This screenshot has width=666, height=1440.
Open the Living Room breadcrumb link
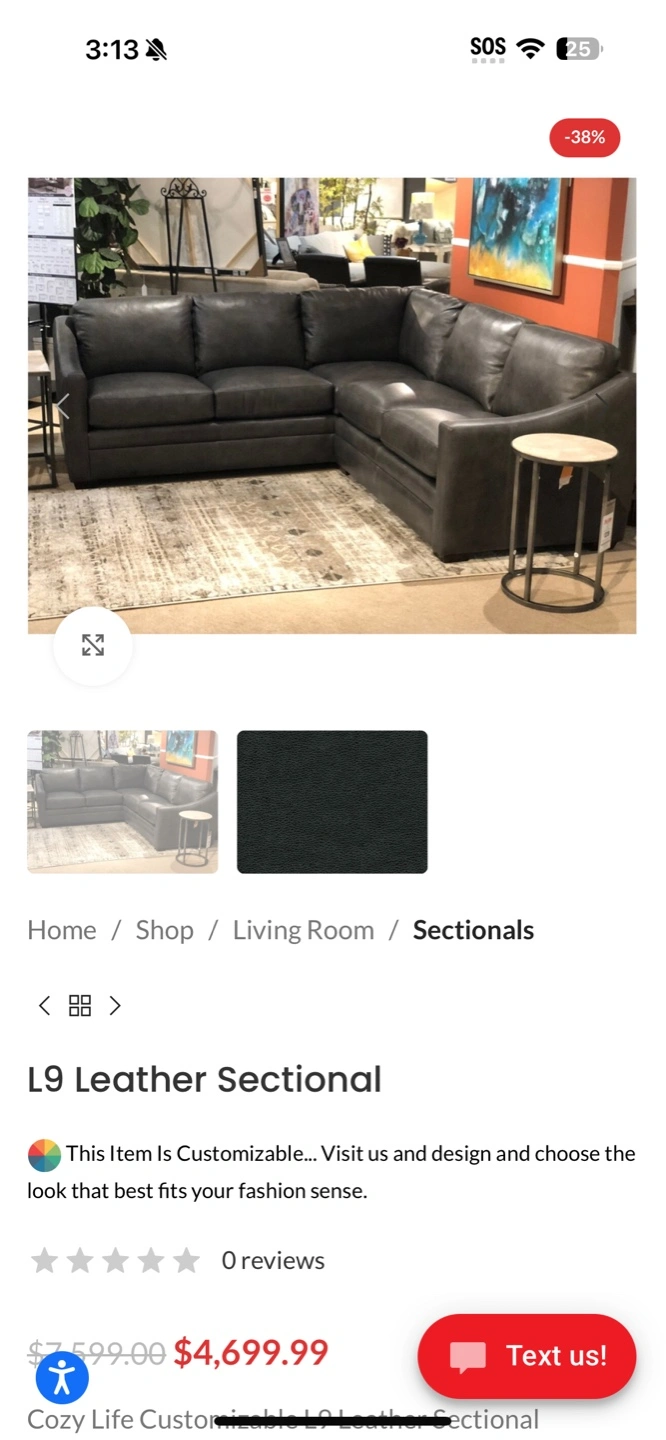tap(303, 930)
